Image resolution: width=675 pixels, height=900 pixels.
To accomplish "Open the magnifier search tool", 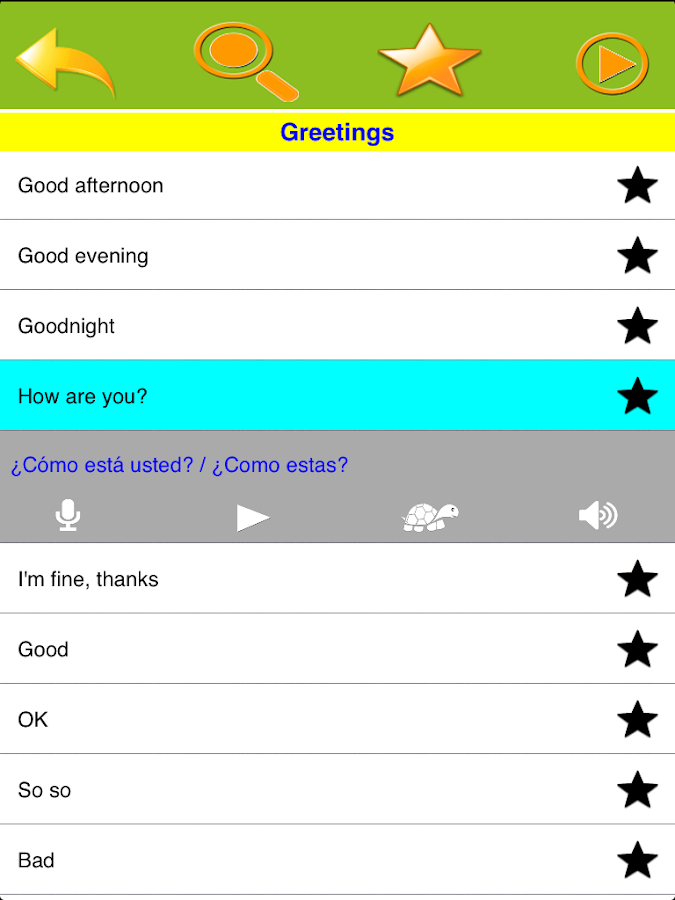I will click(244, 60).
